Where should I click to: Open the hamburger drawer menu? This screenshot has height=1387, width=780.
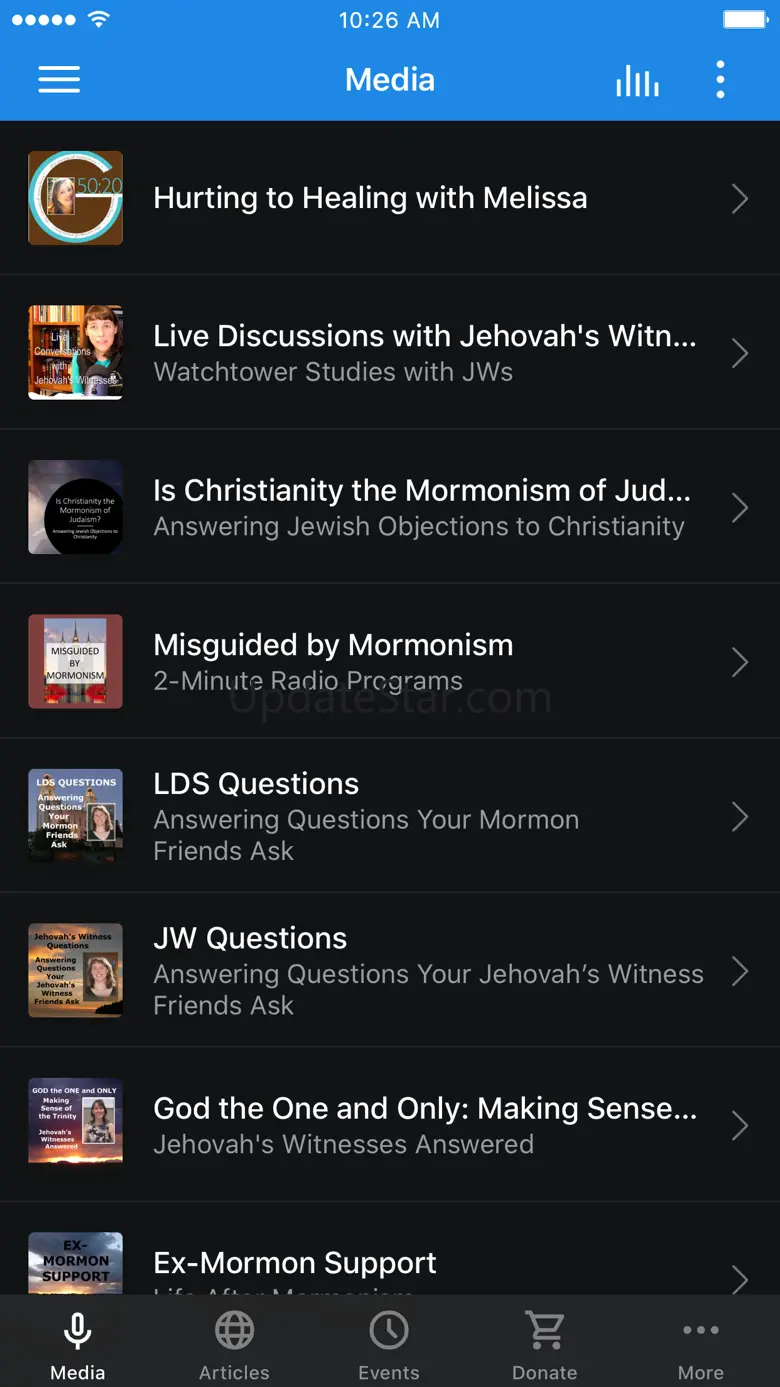59,80
